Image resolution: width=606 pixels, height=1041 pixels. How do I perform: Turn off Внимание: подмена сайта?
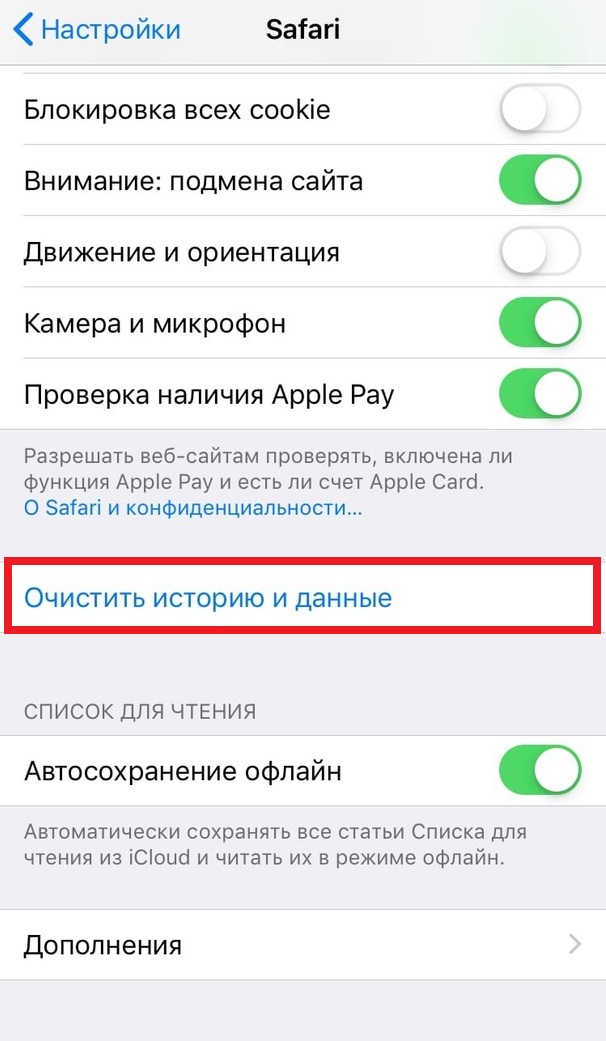tap(539, 182)
